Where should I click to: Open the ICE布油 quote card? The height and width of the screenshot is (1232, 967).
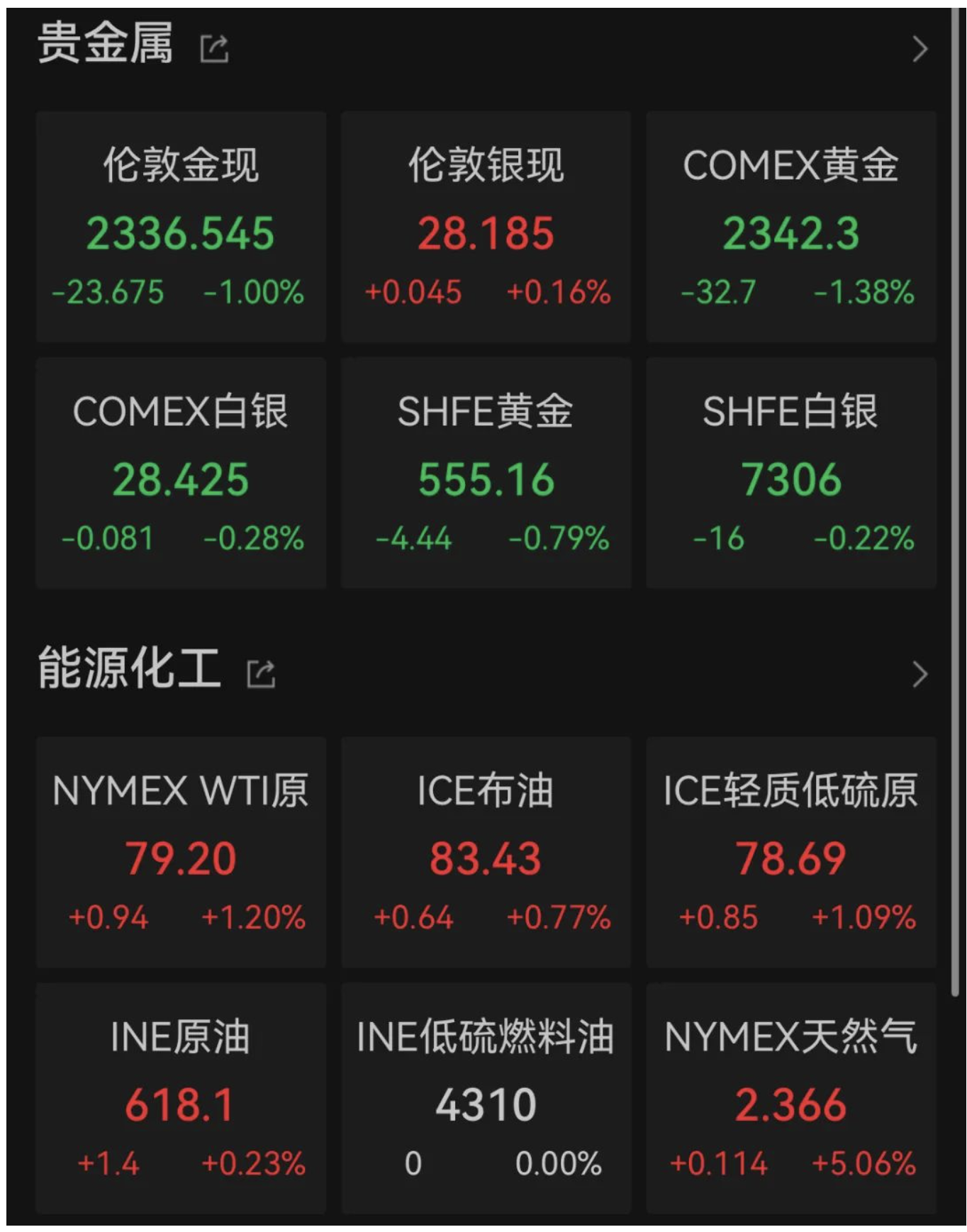click(486, 852)
